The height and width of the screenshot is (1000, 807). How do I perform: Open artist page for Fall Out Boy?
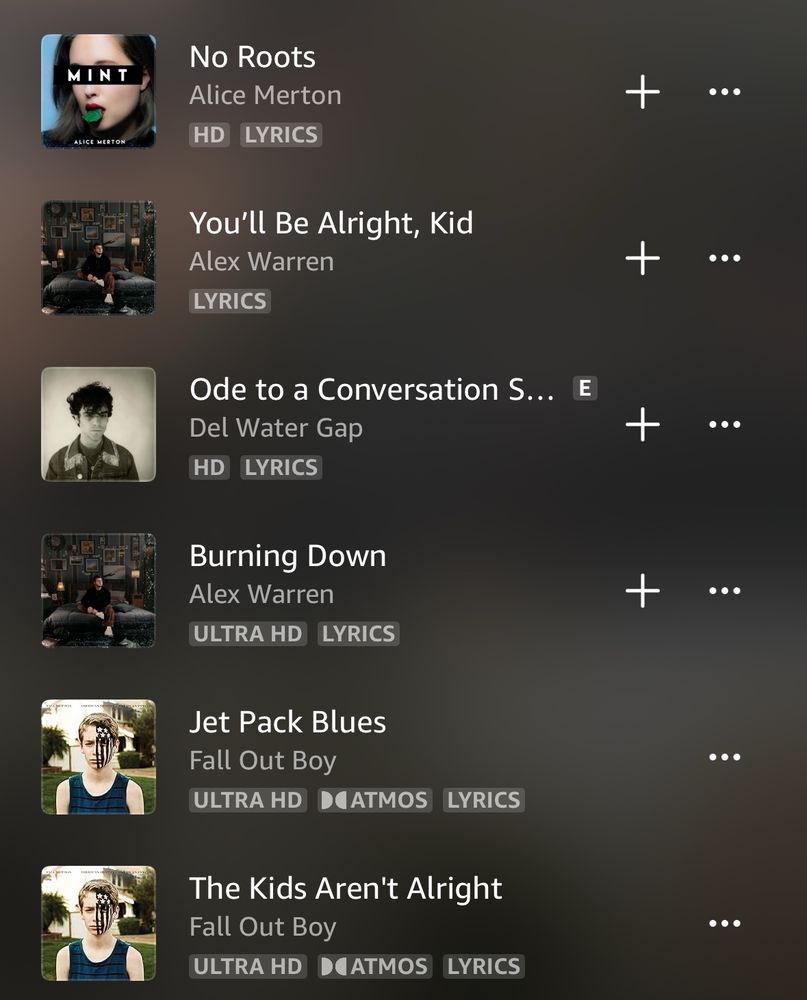pyautogui.click(x=262, y=760)
